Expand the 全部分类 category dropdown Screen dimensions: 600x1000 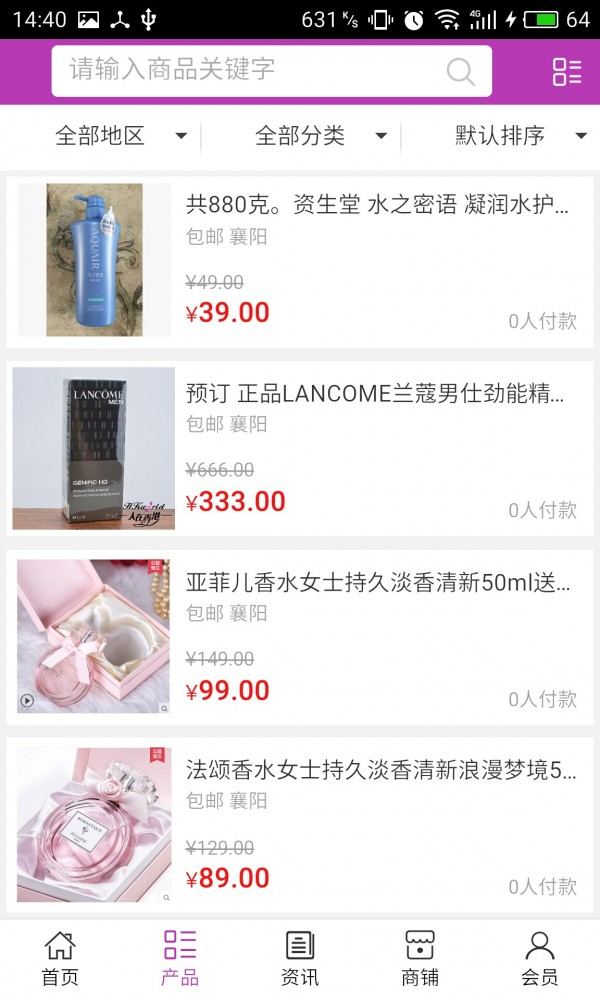tap(320, 136)
